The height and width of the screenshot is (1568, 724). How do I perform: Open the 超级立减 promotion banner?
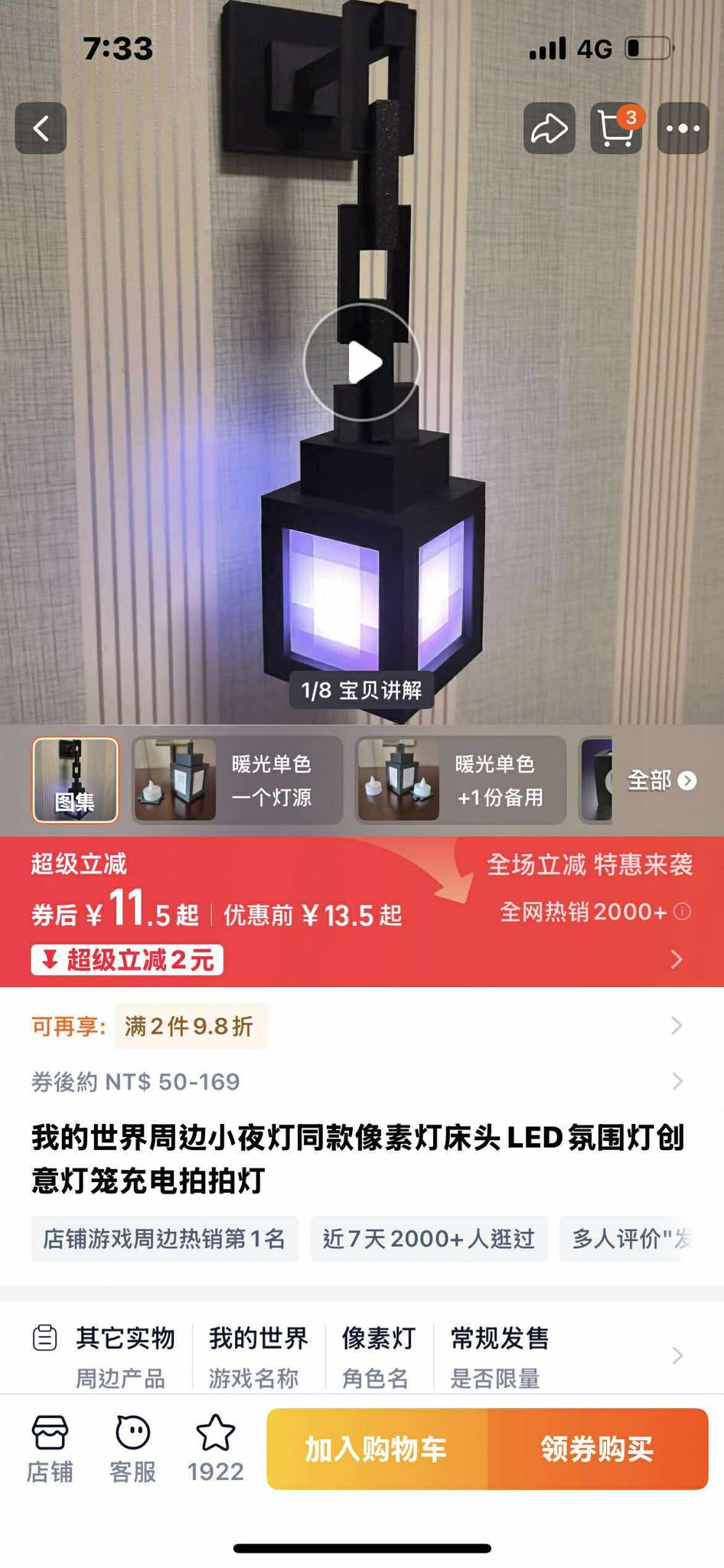point(361,911)
